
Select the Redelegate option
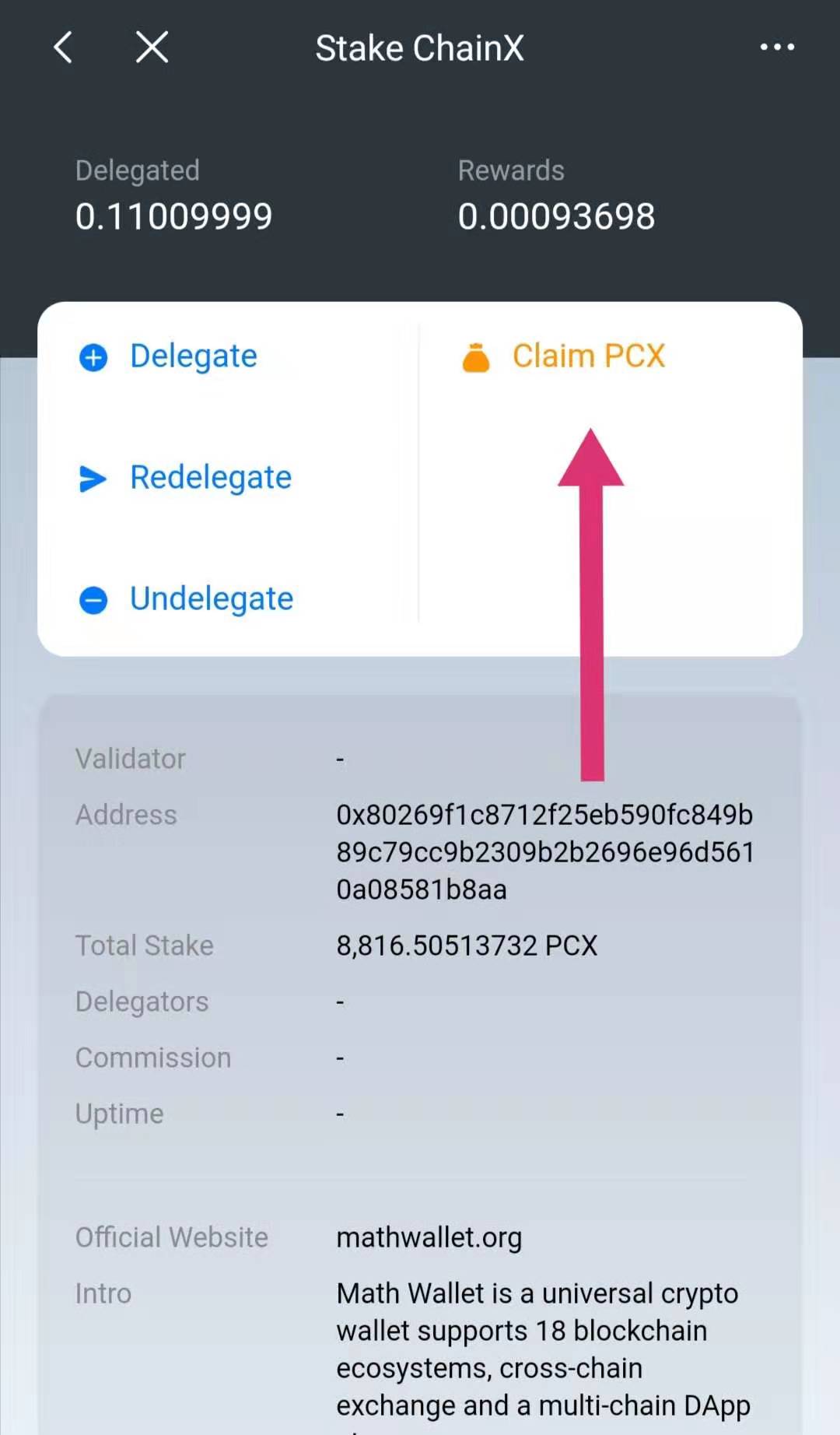click(x=187, y=478)
